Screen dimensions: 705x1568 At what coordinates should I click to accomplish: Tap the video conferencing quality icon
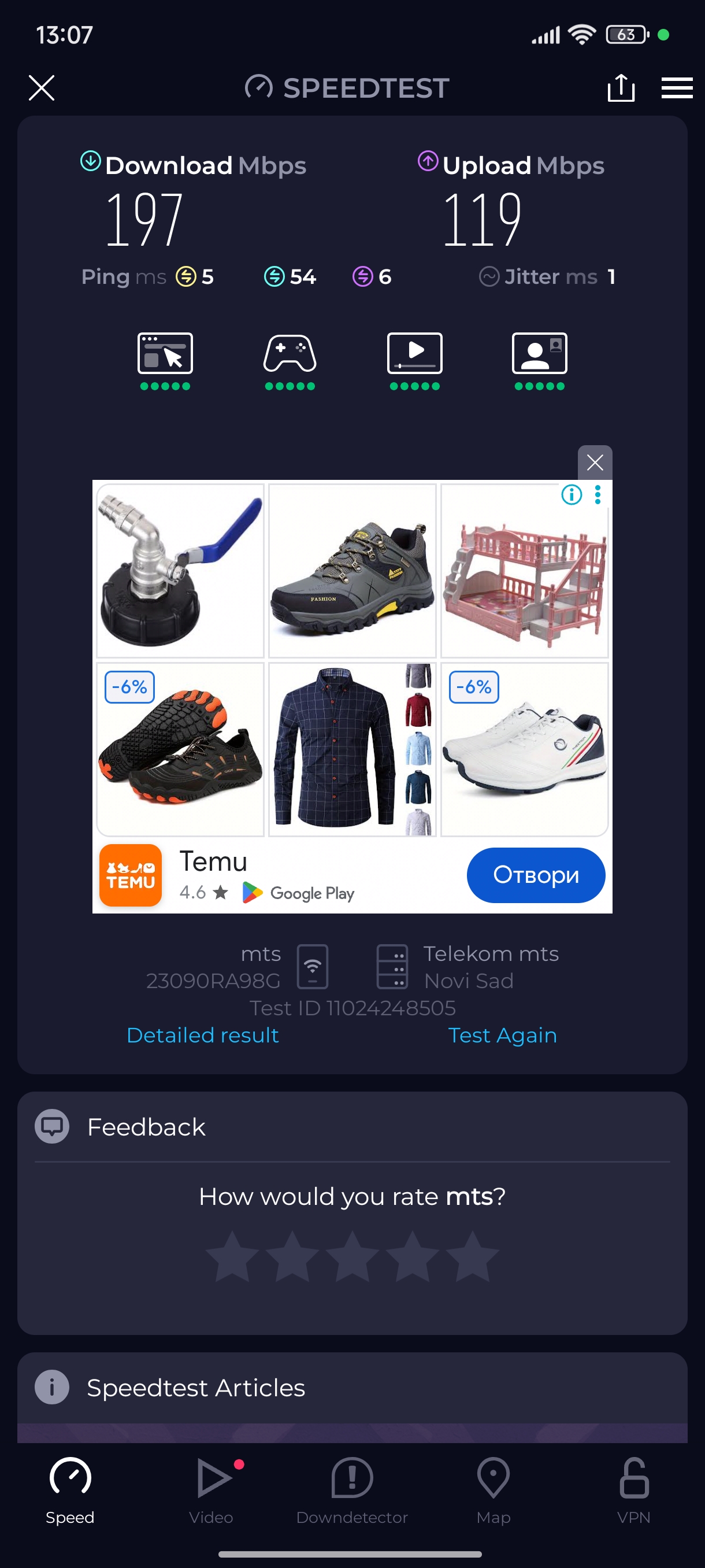[x=539, y=354]
